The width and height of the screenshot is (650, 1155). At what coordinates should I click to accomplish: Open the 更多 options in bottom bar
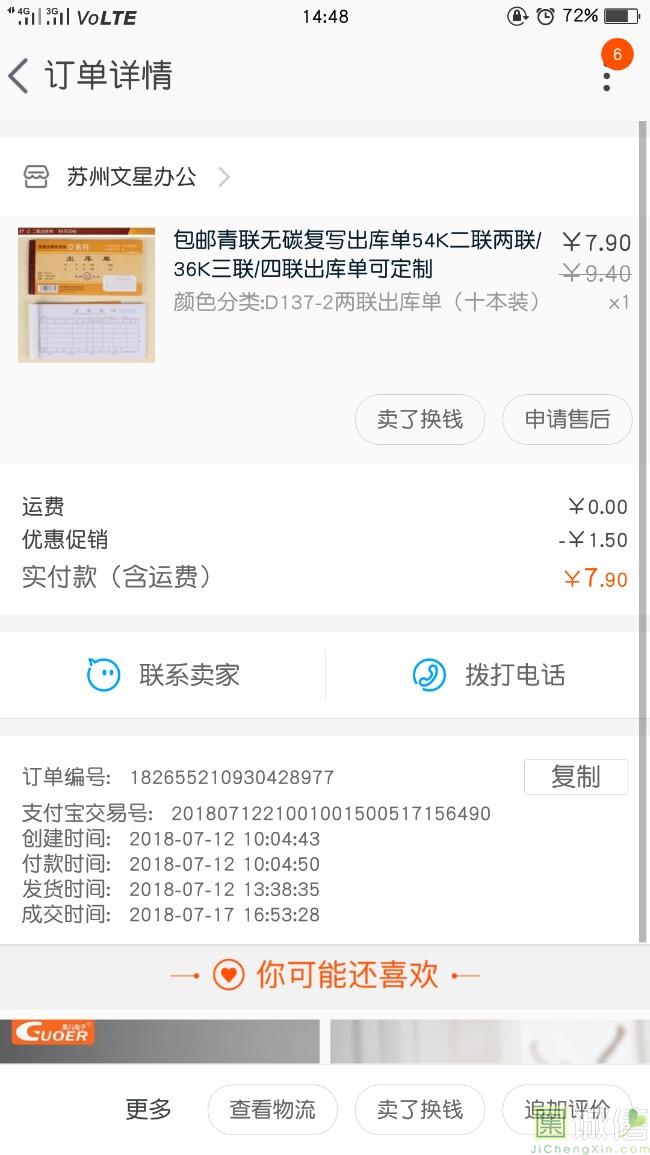[148, 1108]
